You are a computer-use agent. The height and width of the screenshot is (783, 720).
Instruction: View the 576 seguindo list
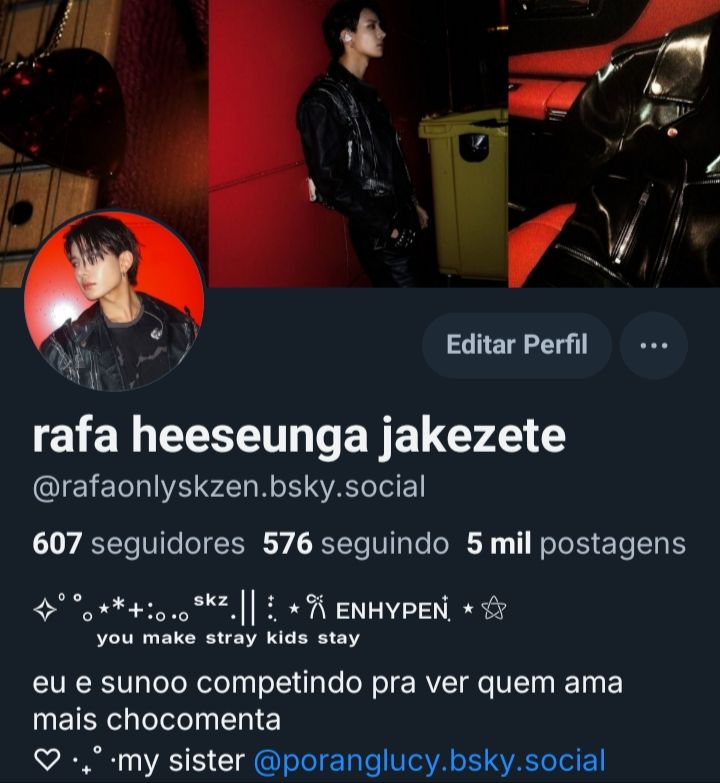coord(355,544)
